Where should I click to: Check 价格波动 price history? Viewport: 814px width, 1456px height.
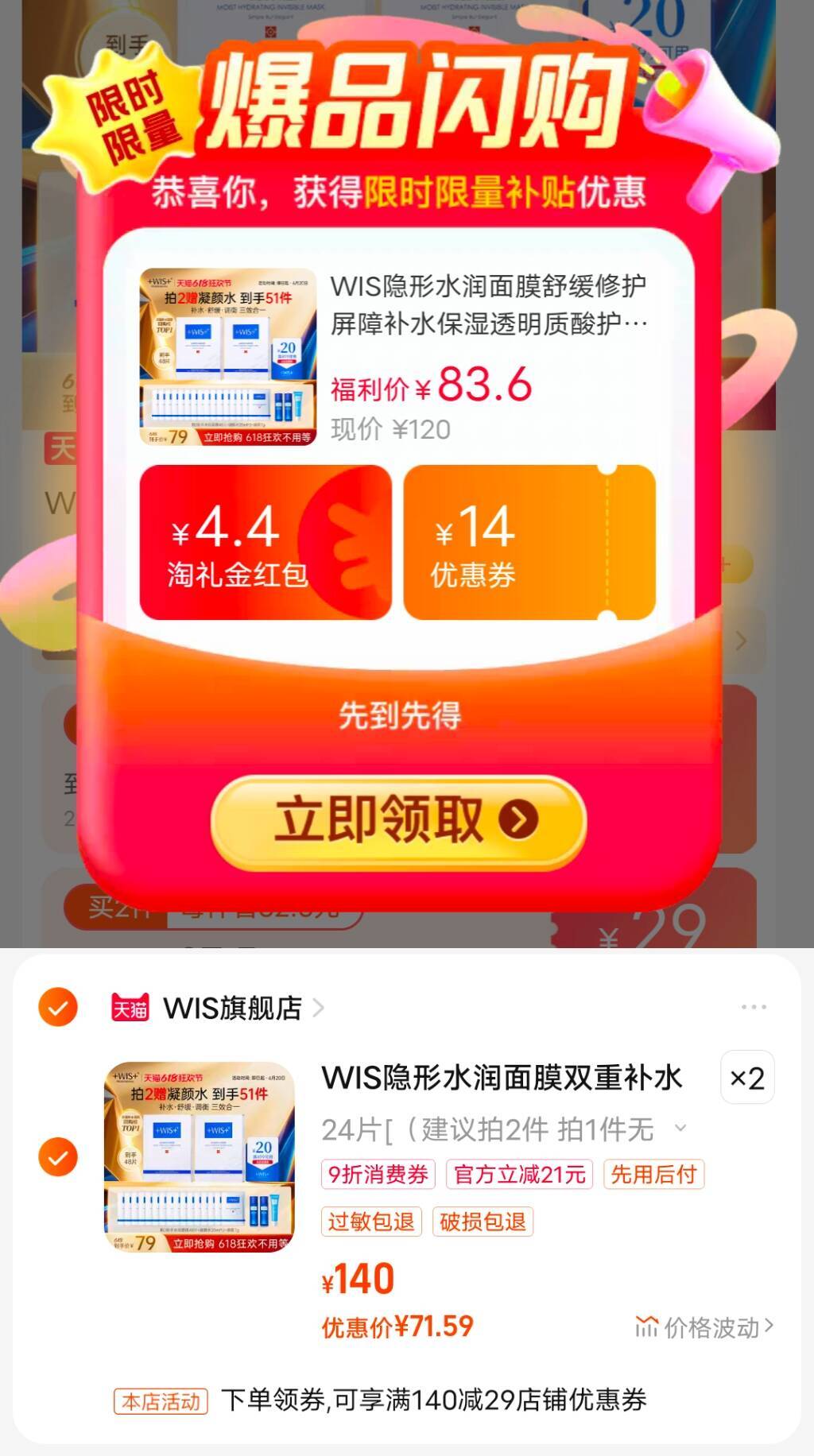click(x=704, y=1326)
